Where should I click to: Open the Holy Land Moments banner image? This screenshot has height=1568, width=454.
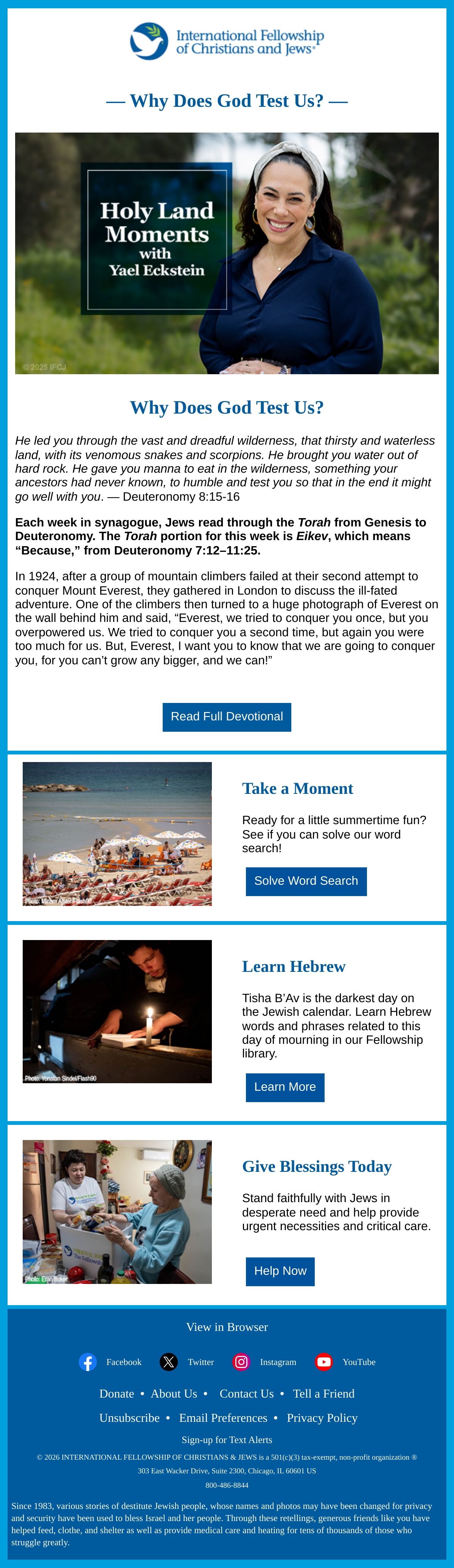(227, 253)
